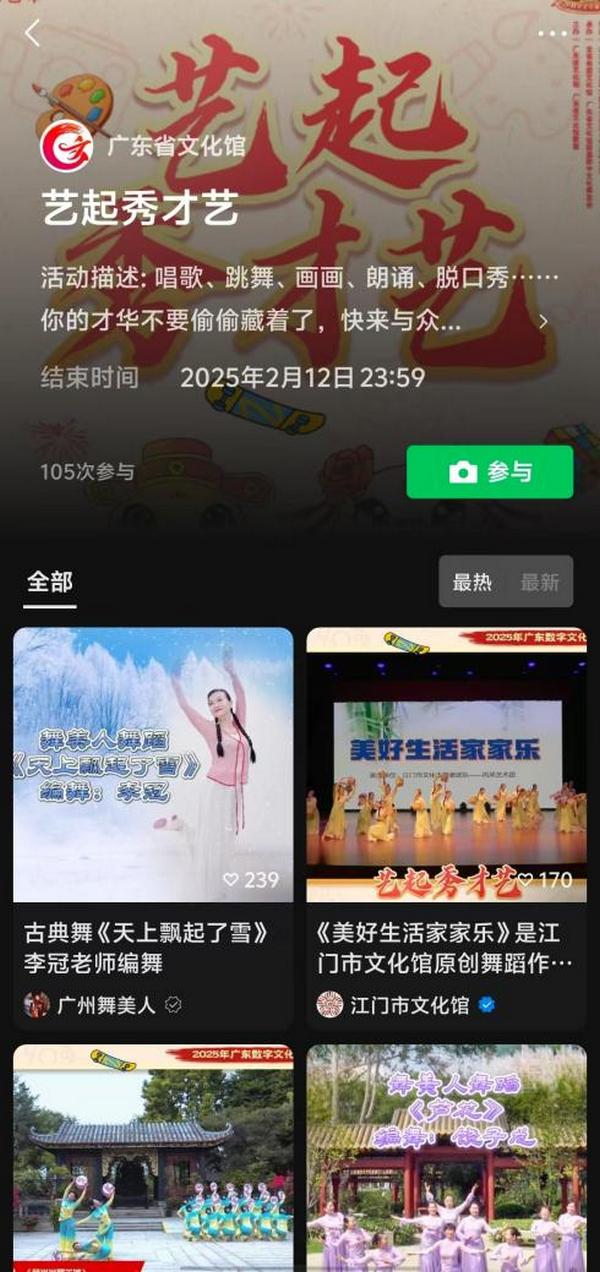
Task: Sort posts by 最新
Action: (540, 582)
